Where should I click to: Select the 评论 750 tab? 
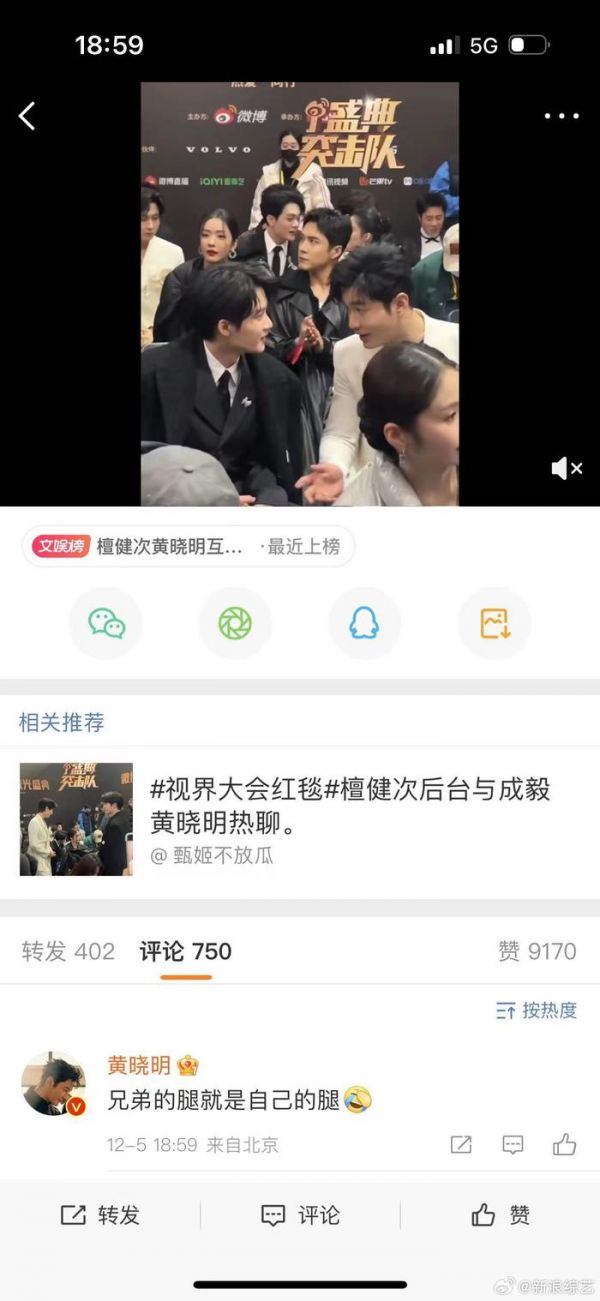pos(185,951)
